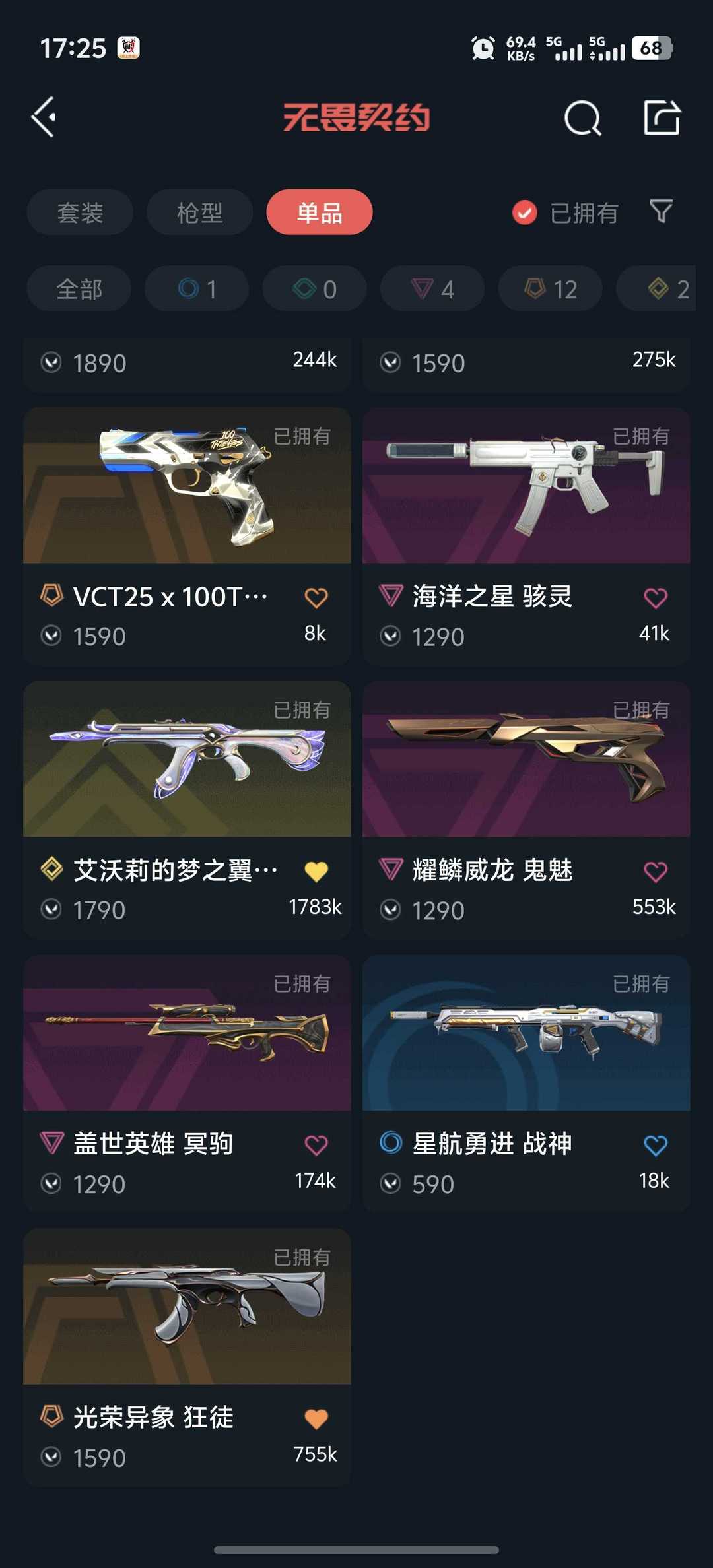
Task: Toggle off the 已拥有 owned filter
Action: tap(523, 212)
